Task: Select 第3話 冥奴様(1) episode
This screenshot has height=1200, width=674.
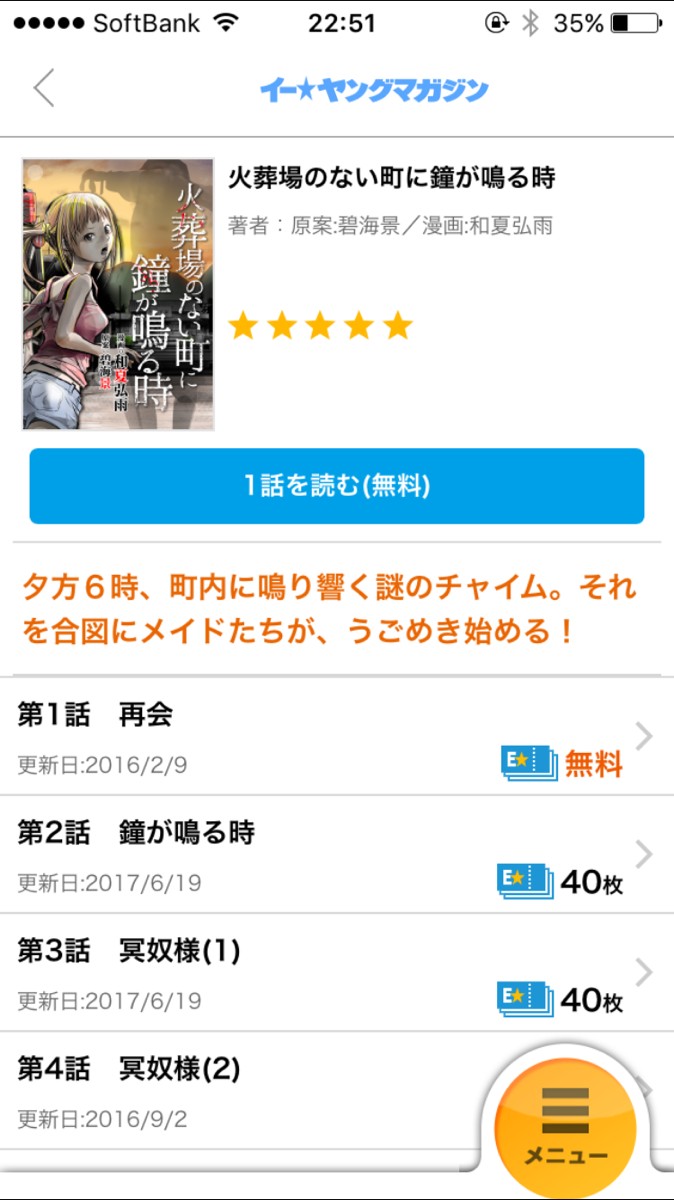Action: 300,972
